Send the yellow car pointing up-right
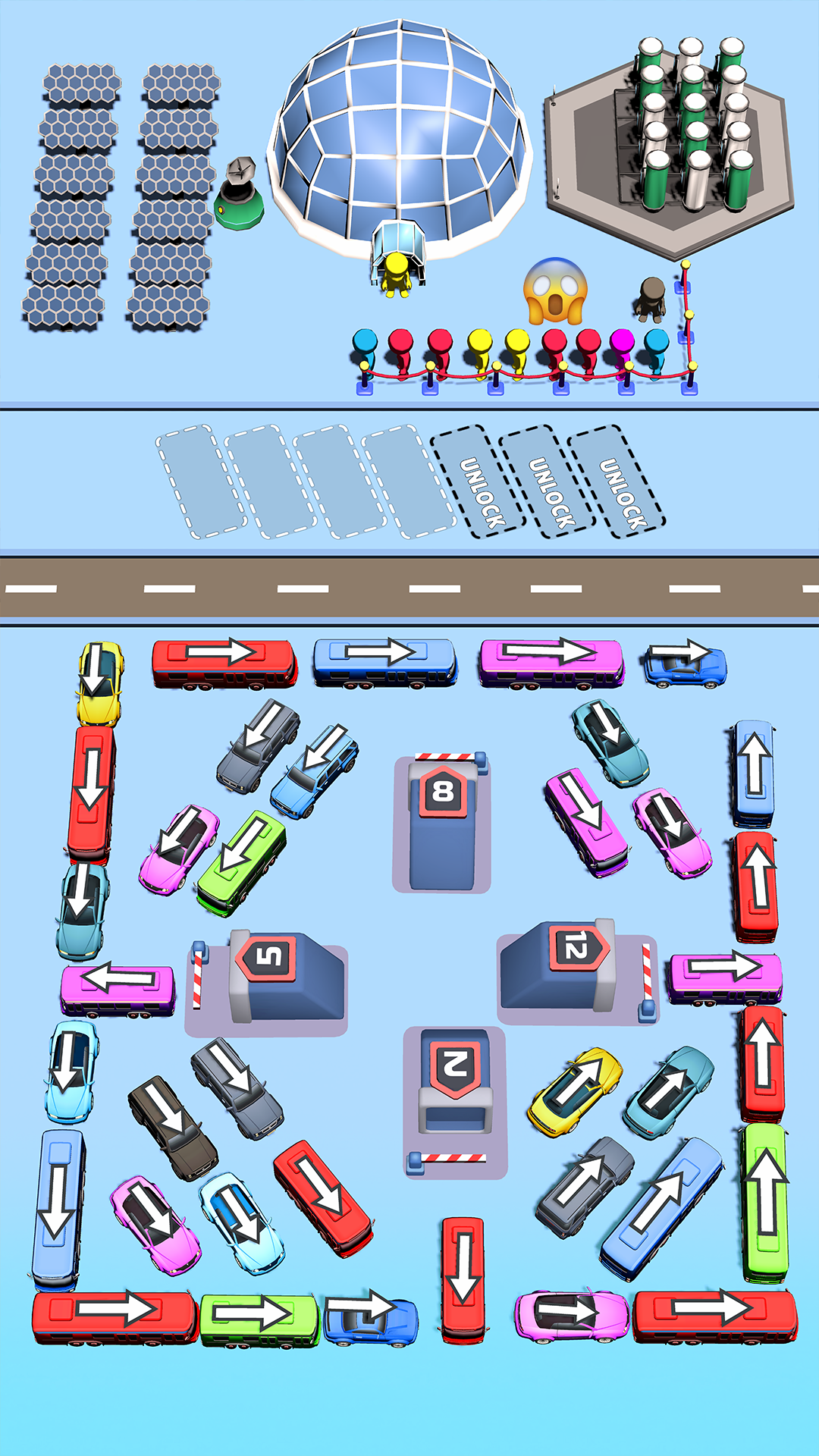 (575, 1090)
